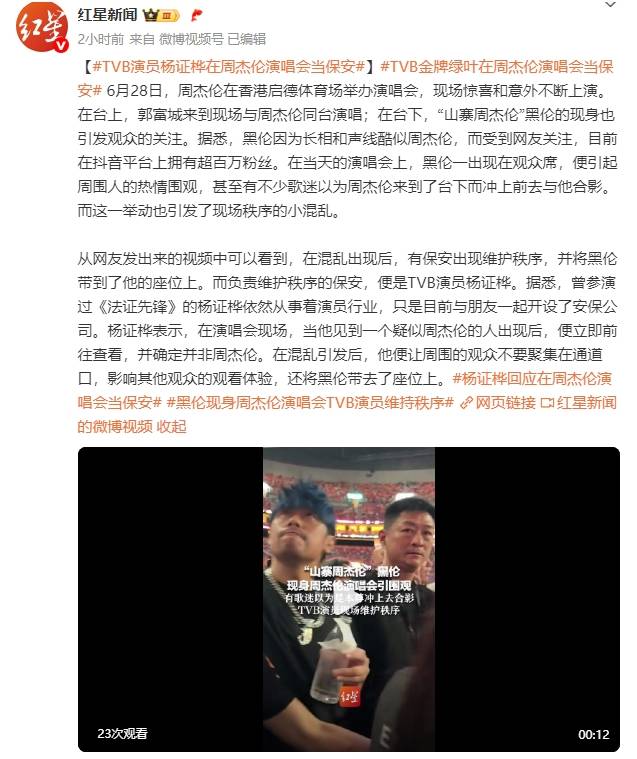
Task: Open the 微博视频号 source link
Action: point(190,39)
